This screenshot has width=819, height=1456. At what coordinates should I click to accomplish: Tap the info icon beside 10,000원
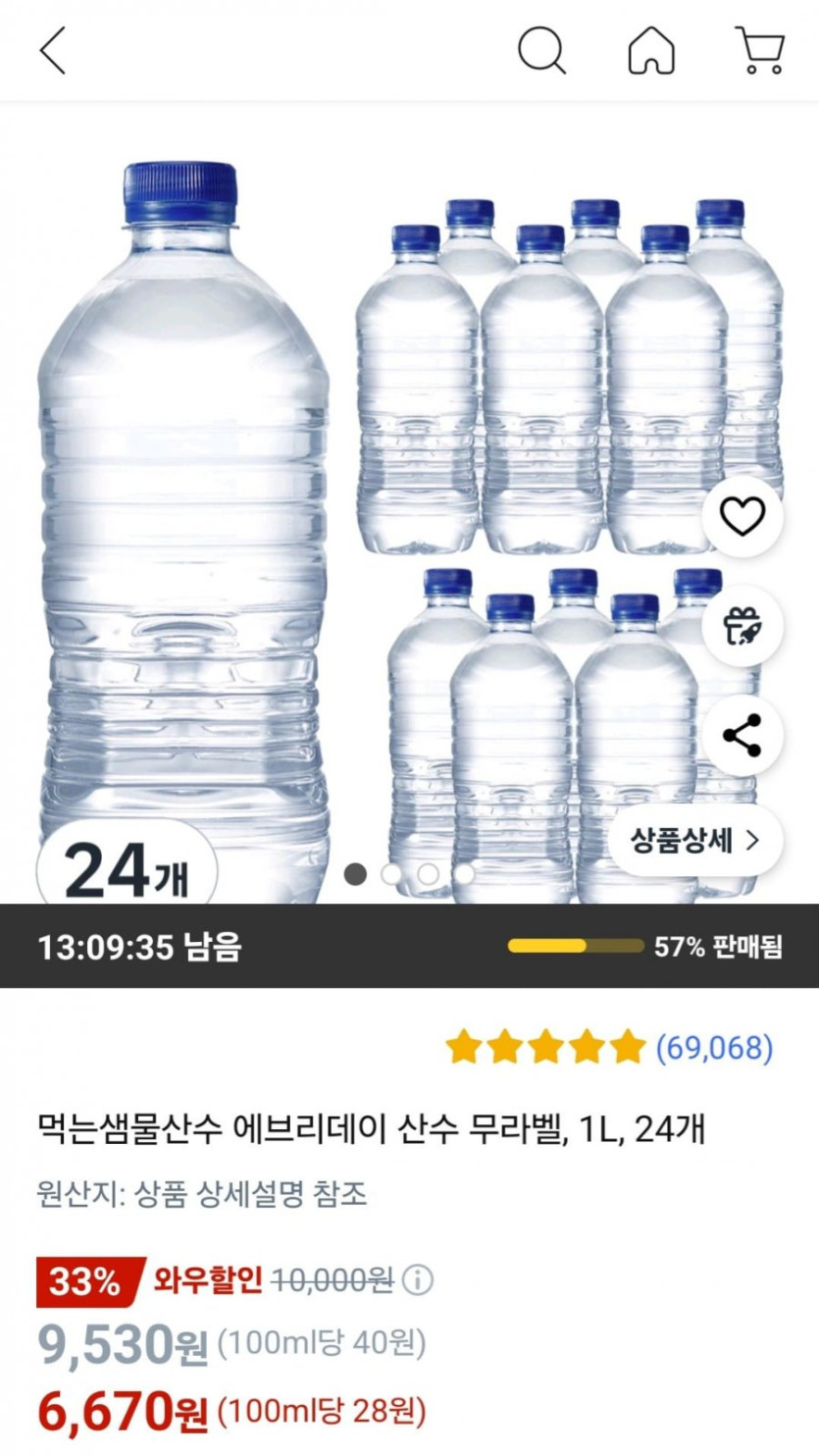point(418,1280)
